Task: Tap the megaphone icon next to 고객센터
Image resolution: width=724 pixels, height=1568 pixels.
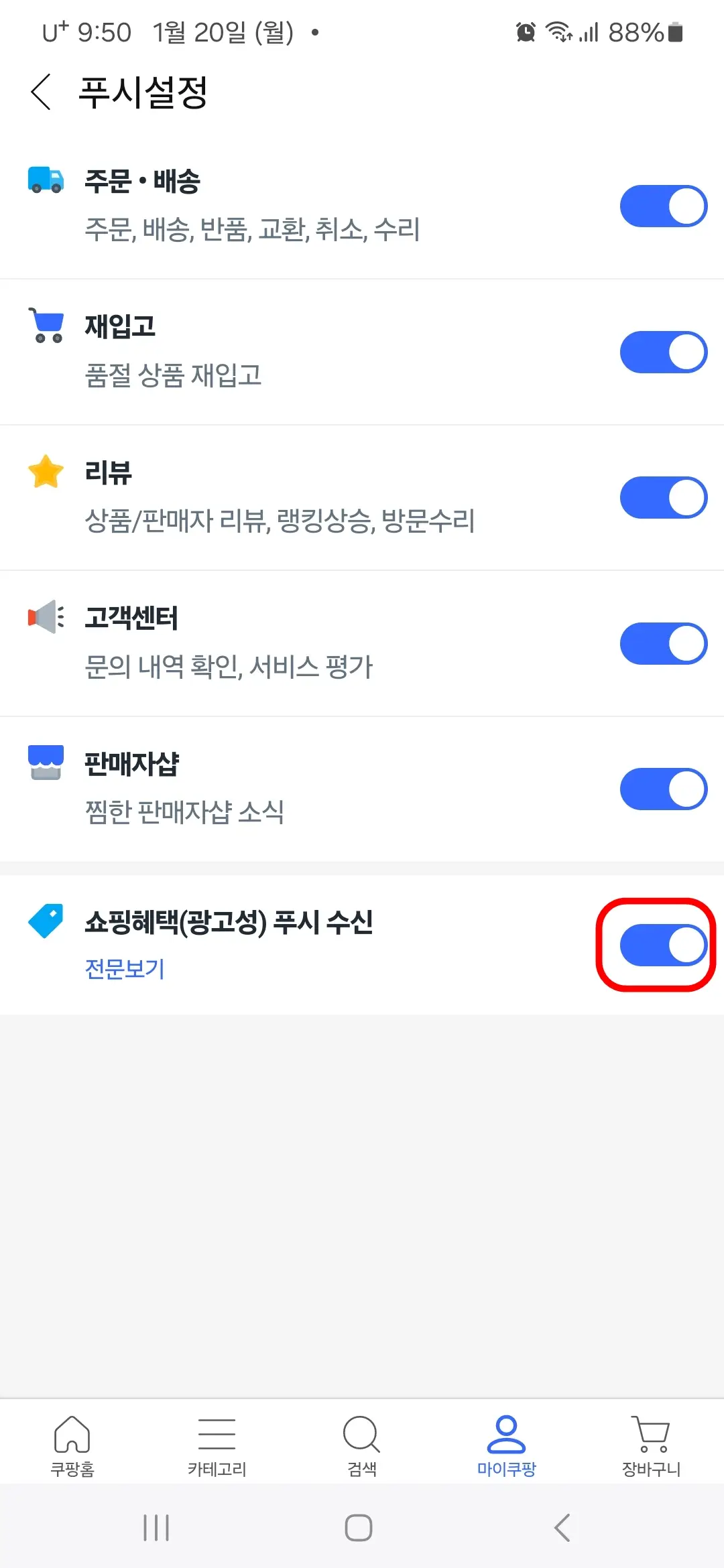Action: (x=46, y=618)
